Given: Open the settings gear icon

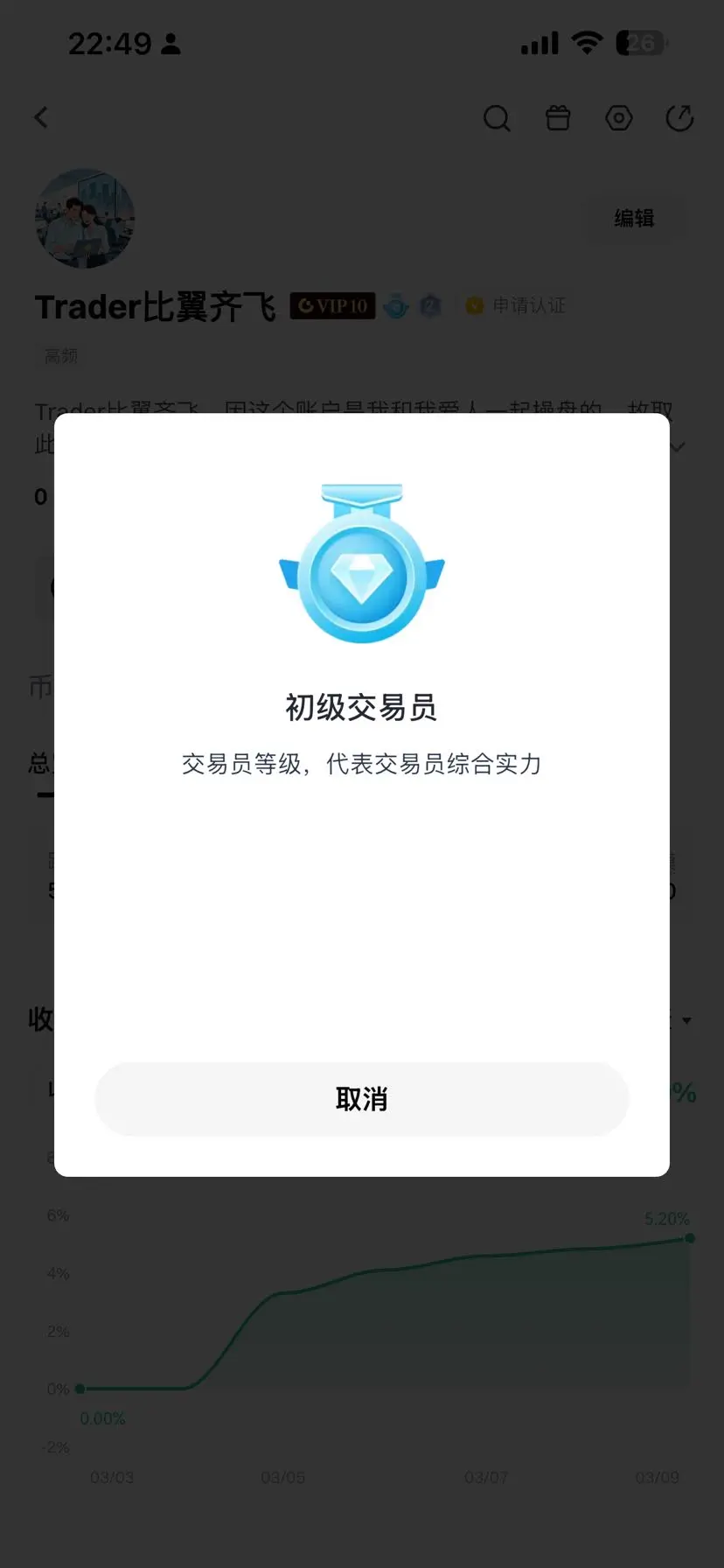Looking at the screenshot, I should 618,117.
